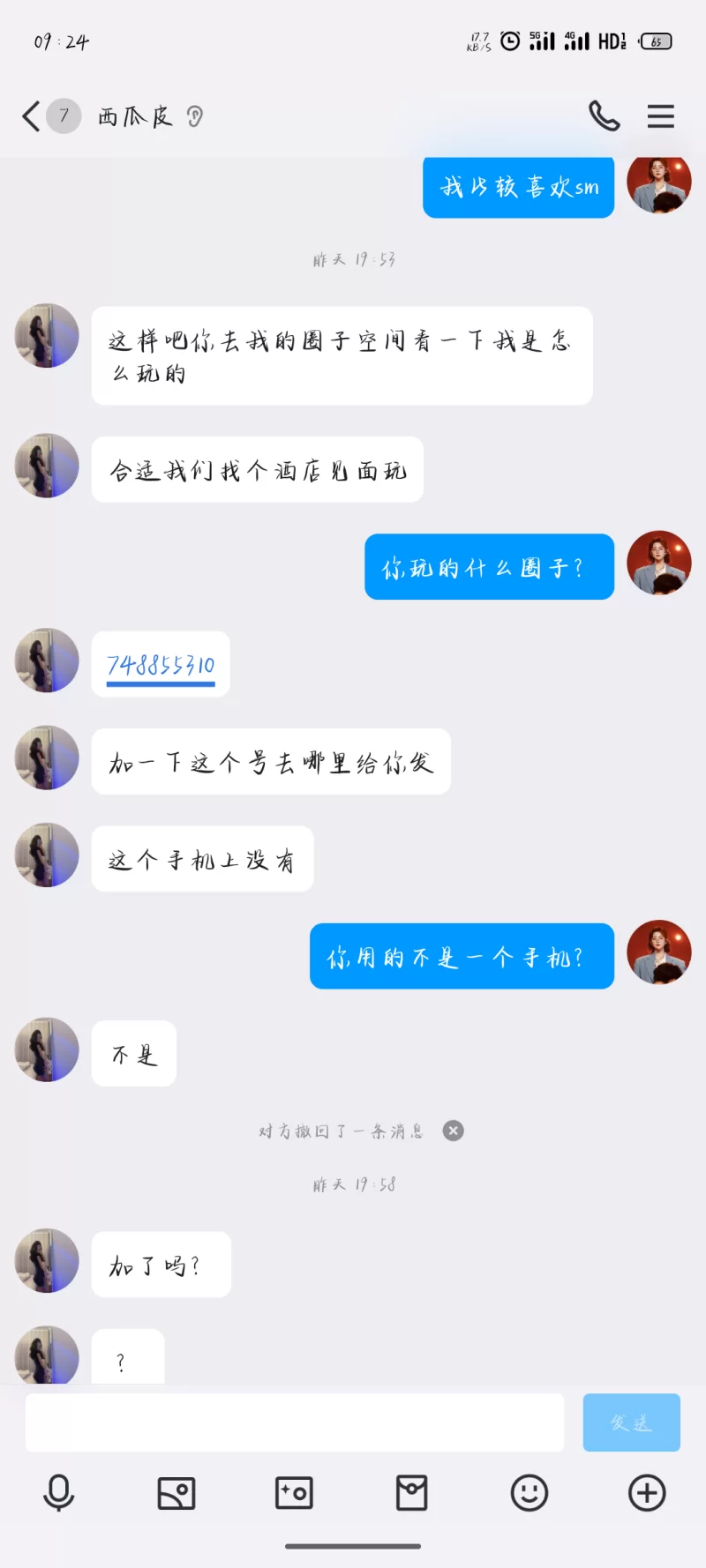This screenshot has height=1568, width=706.
Task: Start a voice call with 西瓜皮
Action: [x=605, y=116]
